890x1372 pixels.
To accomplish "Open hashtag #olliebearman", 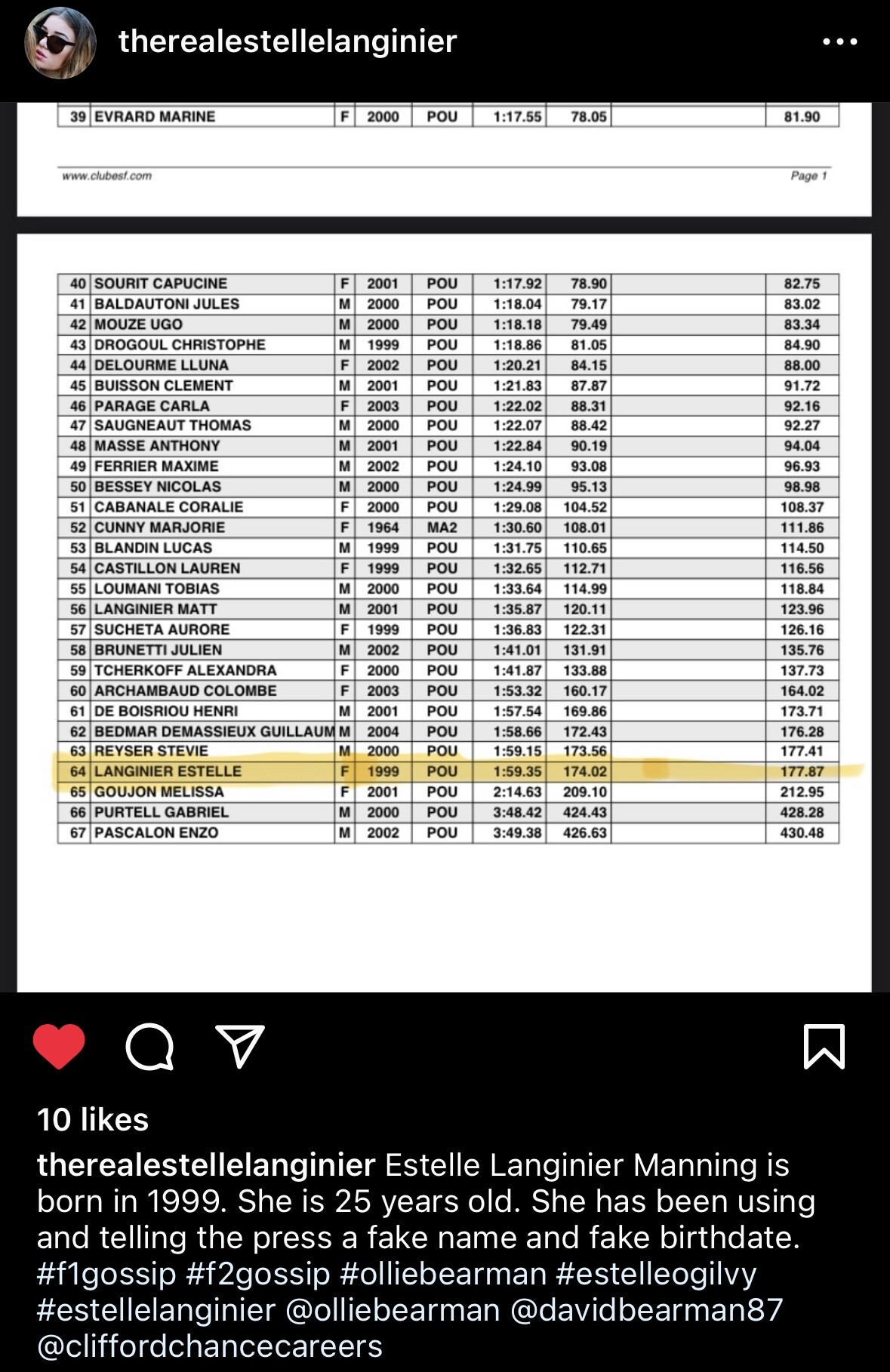I will (x=443, y=1273).
